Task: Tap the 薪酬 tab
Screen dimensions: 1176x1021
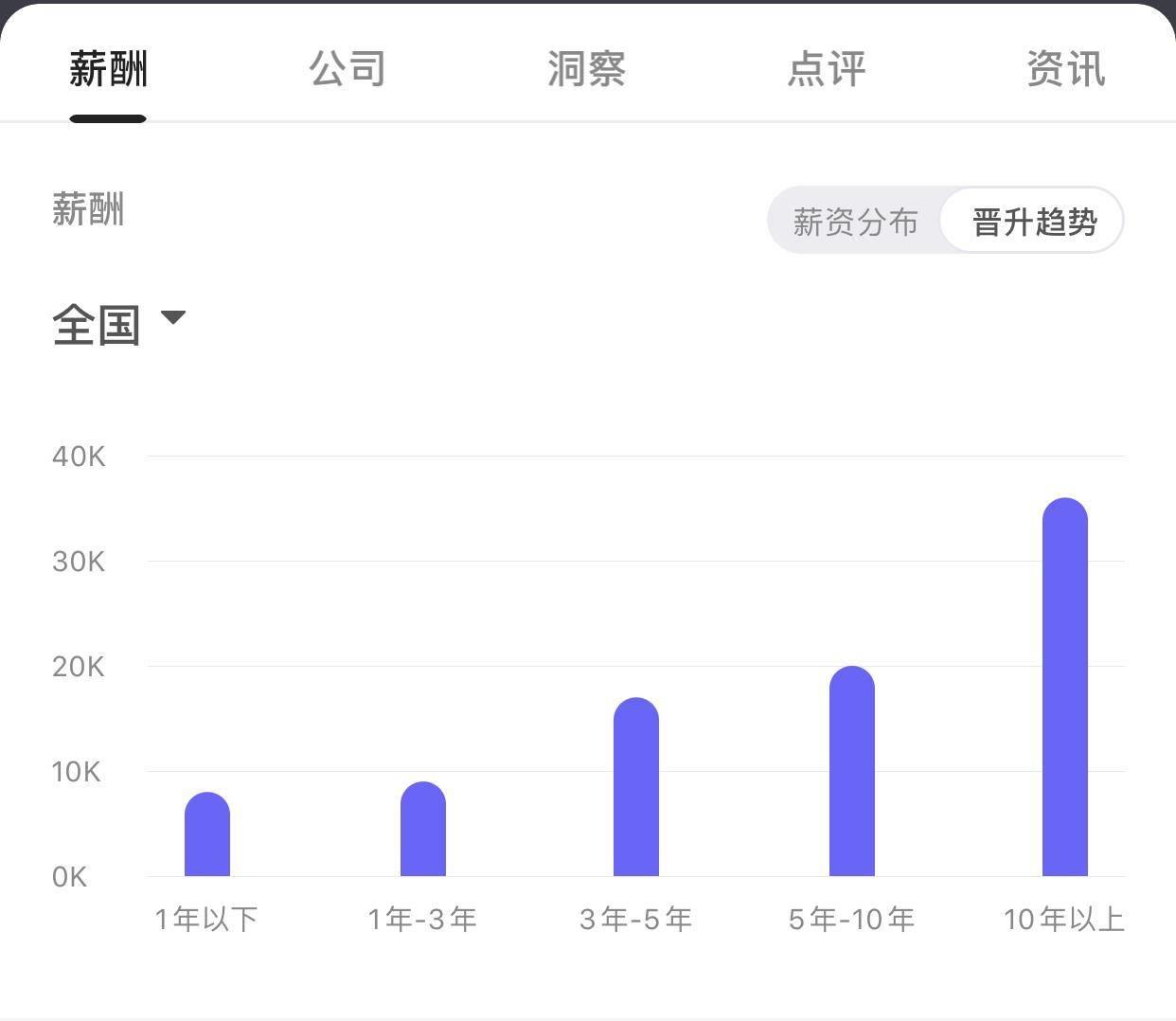Action: [x=108, y=69]
